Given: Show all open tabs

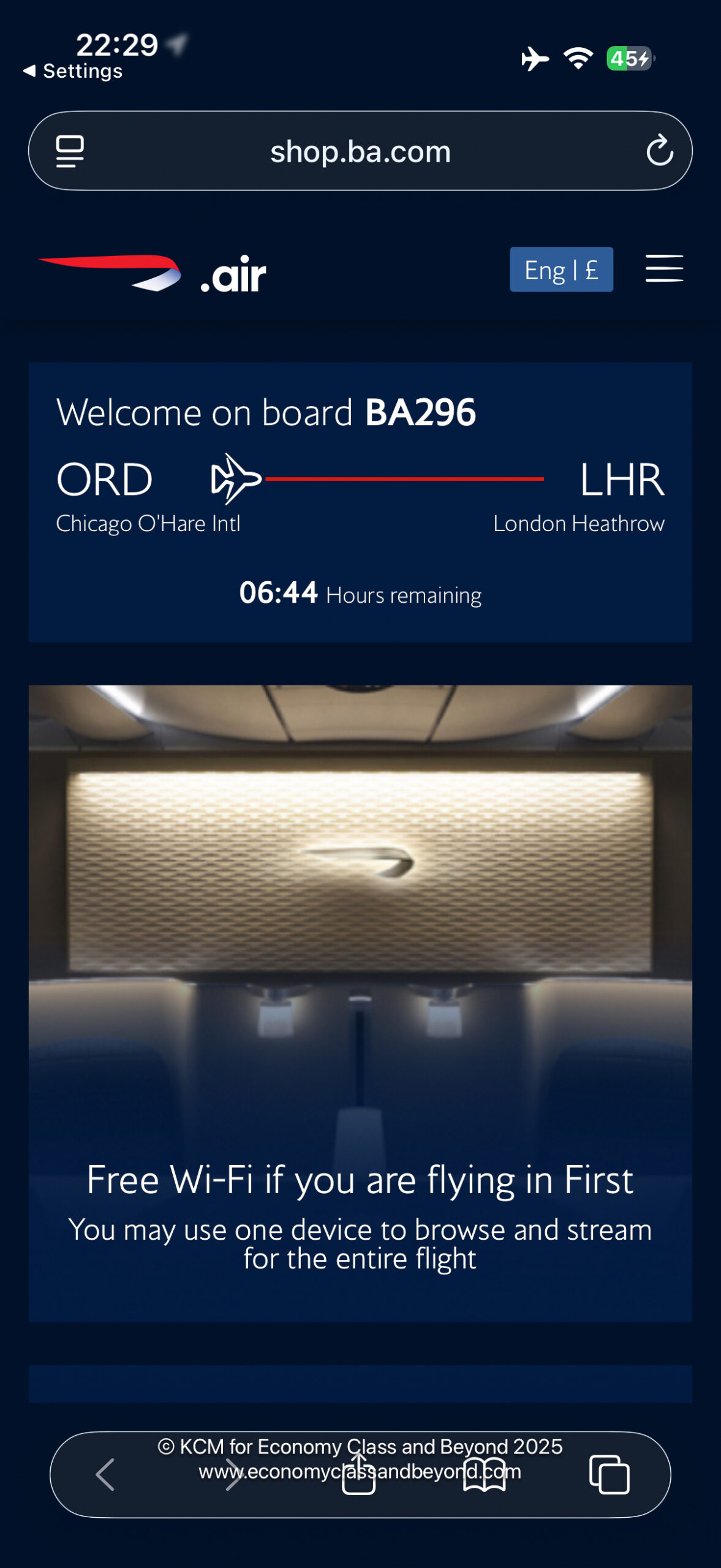Looking at the screenshot, I should pyautogui.click(x=609, y=1474).
